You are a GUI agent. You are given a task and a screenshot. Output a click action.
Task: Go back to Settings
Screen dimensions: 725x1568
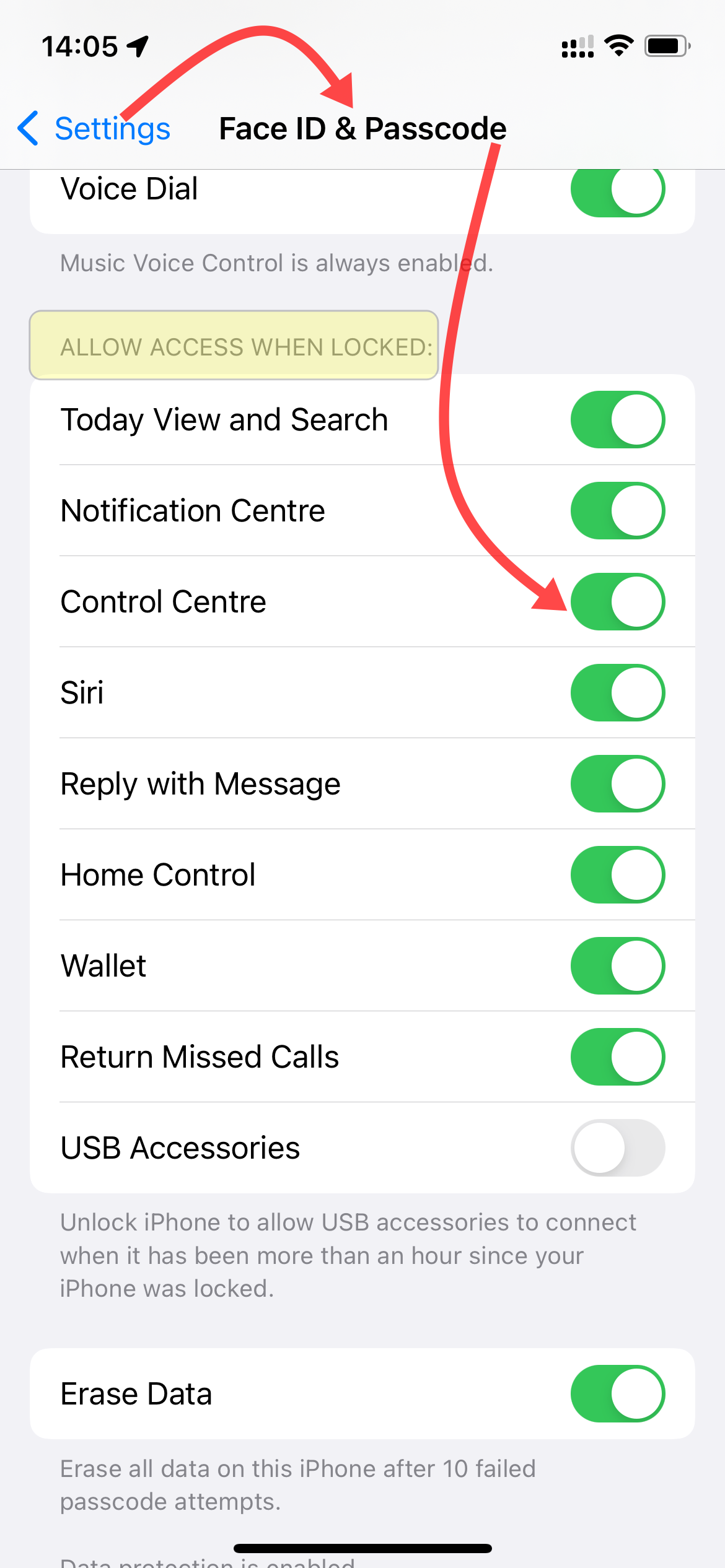[94, 129]
